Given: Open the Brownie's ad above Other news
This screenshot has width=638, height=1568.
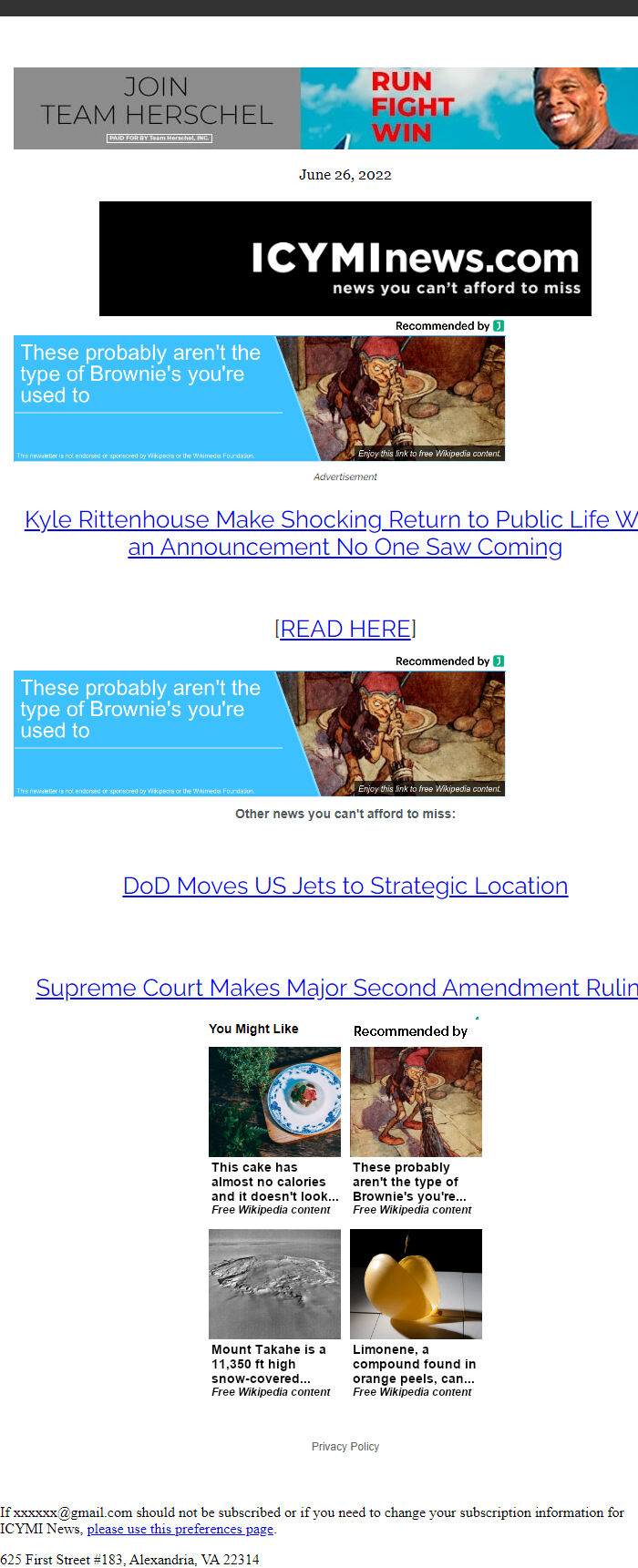Looking at the screenshot, I should (259, 733).
